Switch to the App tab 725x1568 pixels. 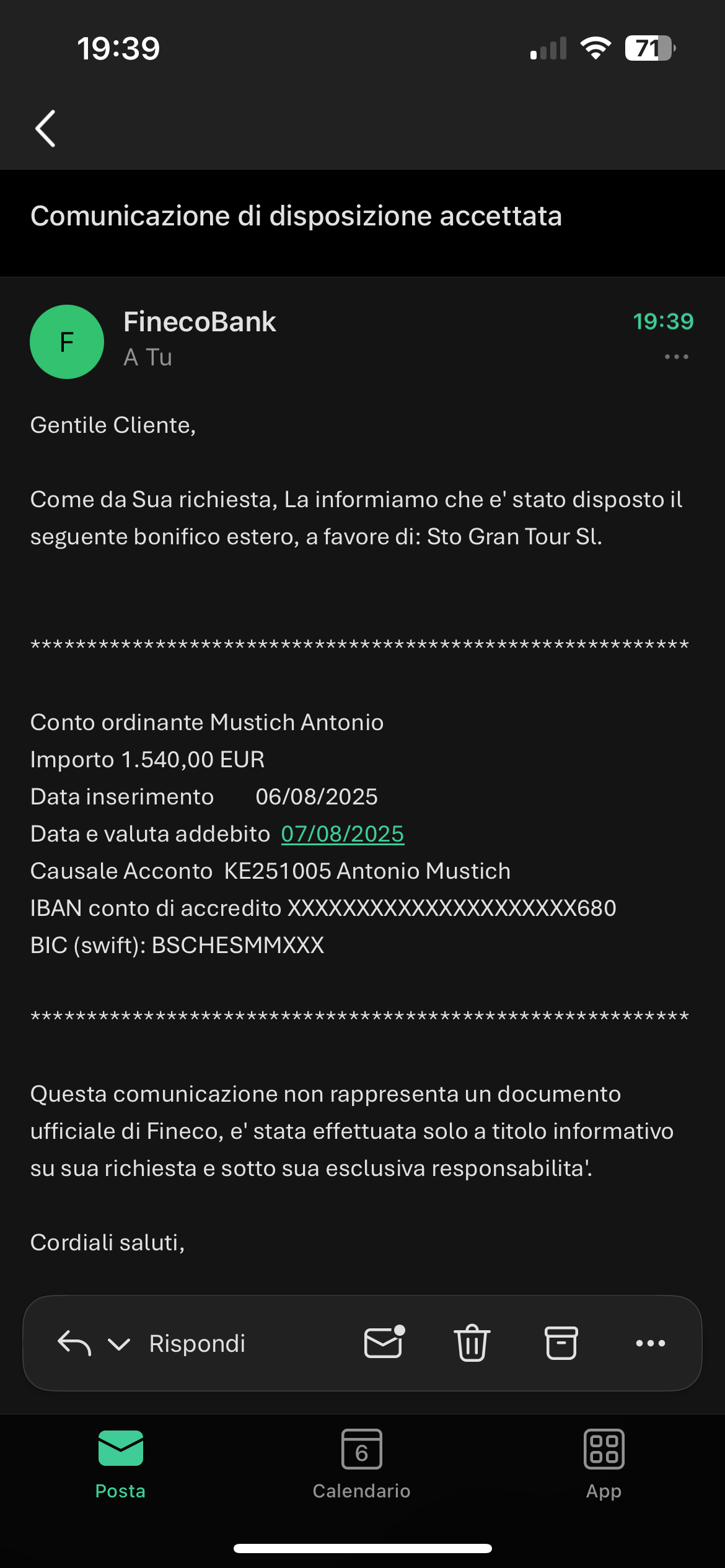tap(604, 1465)
